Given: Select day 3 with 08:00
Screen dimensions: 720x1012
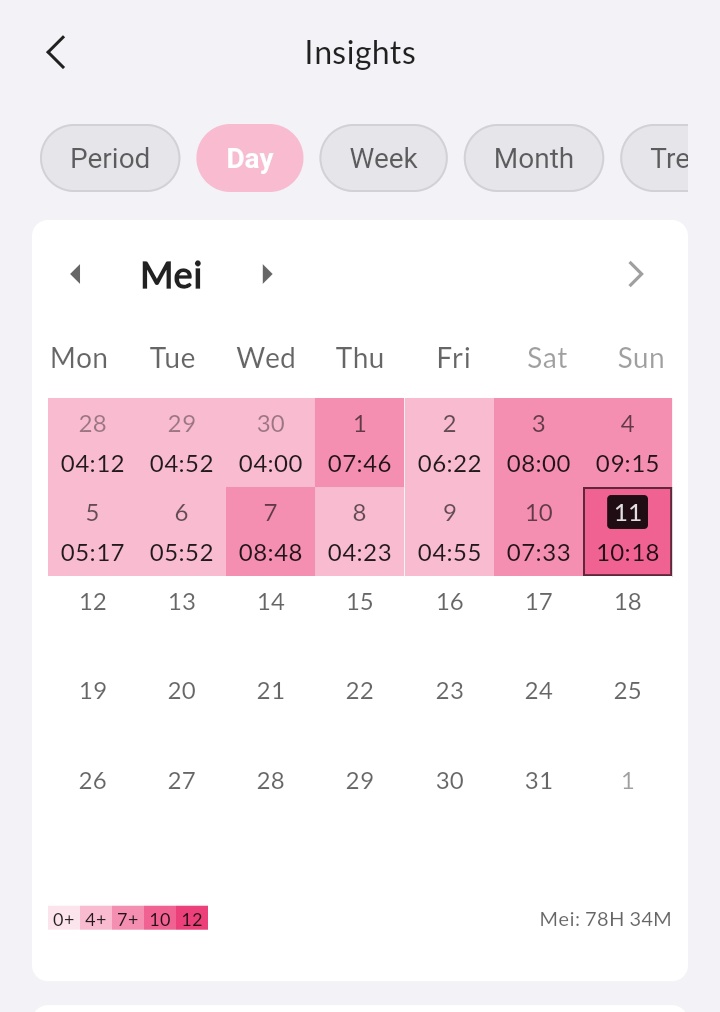Looking at the screenshot, I should pyautogui.click(x=539, y=443).
